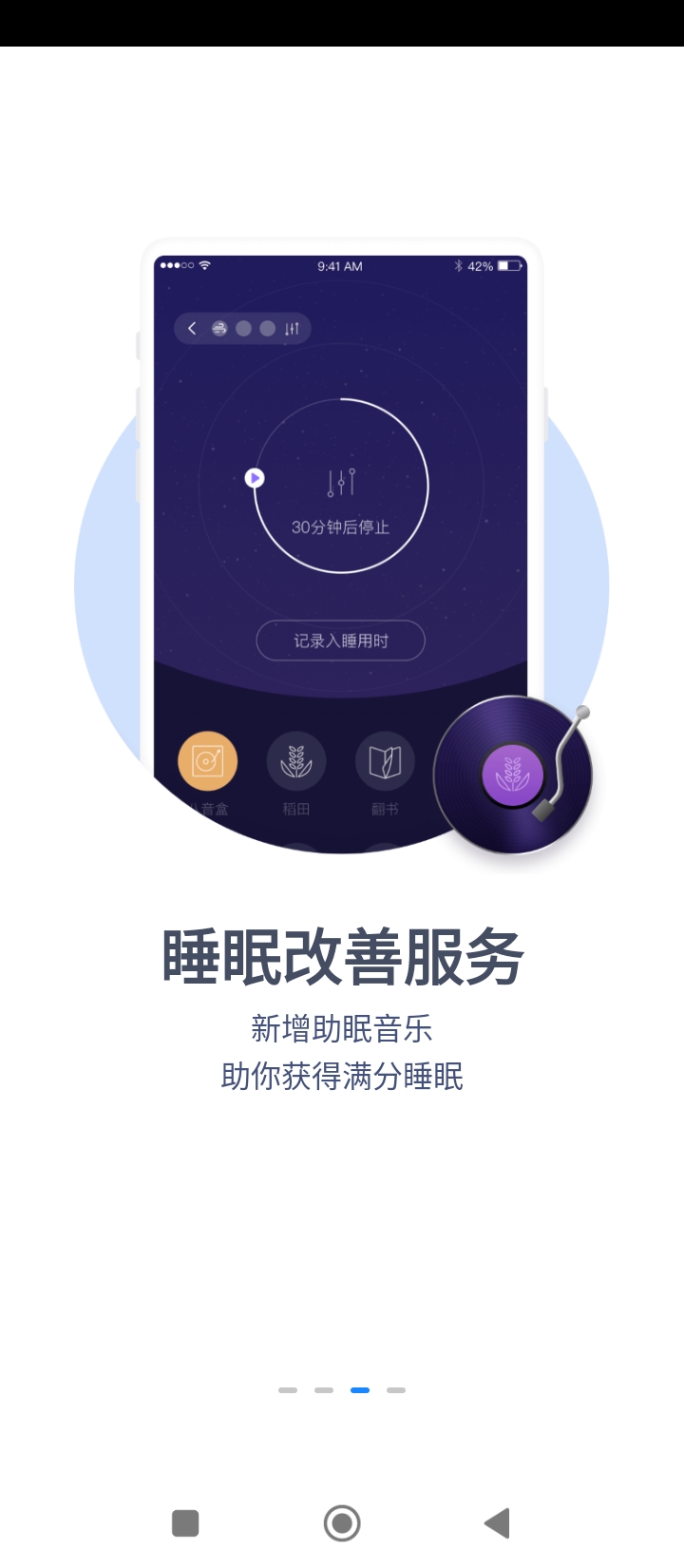
Task: Select the last page indicator dot
Action: click(396, 1389)
